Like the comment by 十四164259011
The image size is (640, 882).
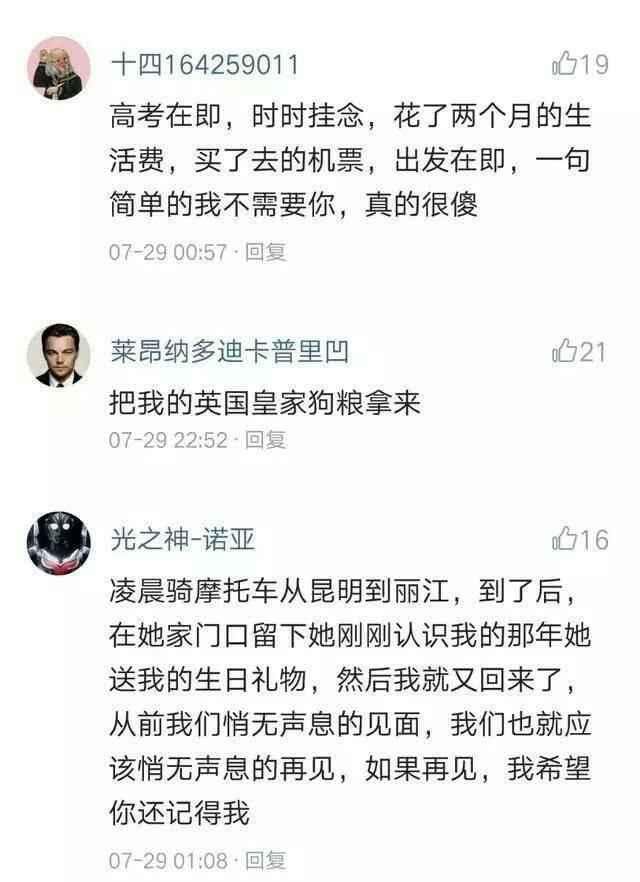click(x=565, y=66)
